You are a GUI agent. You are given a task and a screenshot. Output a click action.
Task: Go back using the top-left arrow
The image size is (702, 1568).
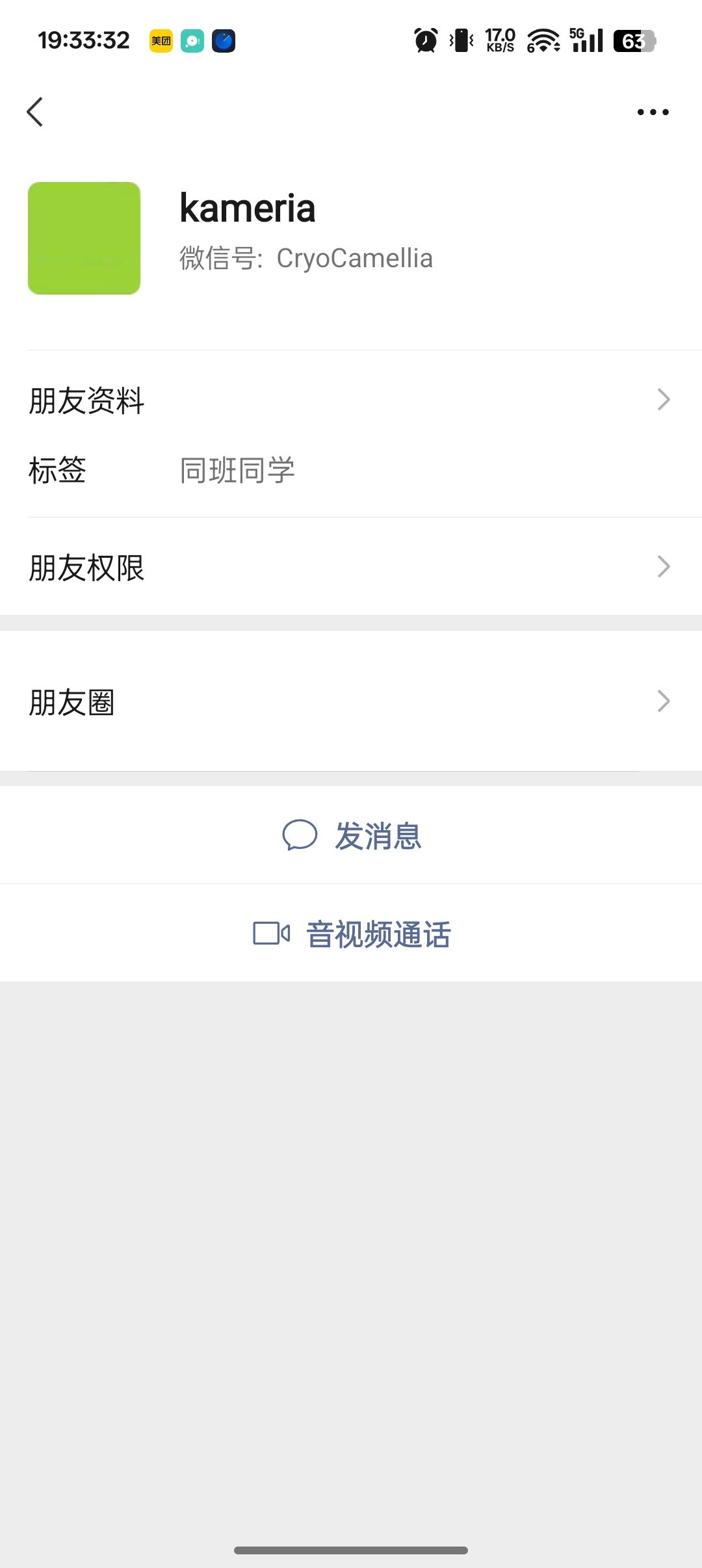[36, 112]
